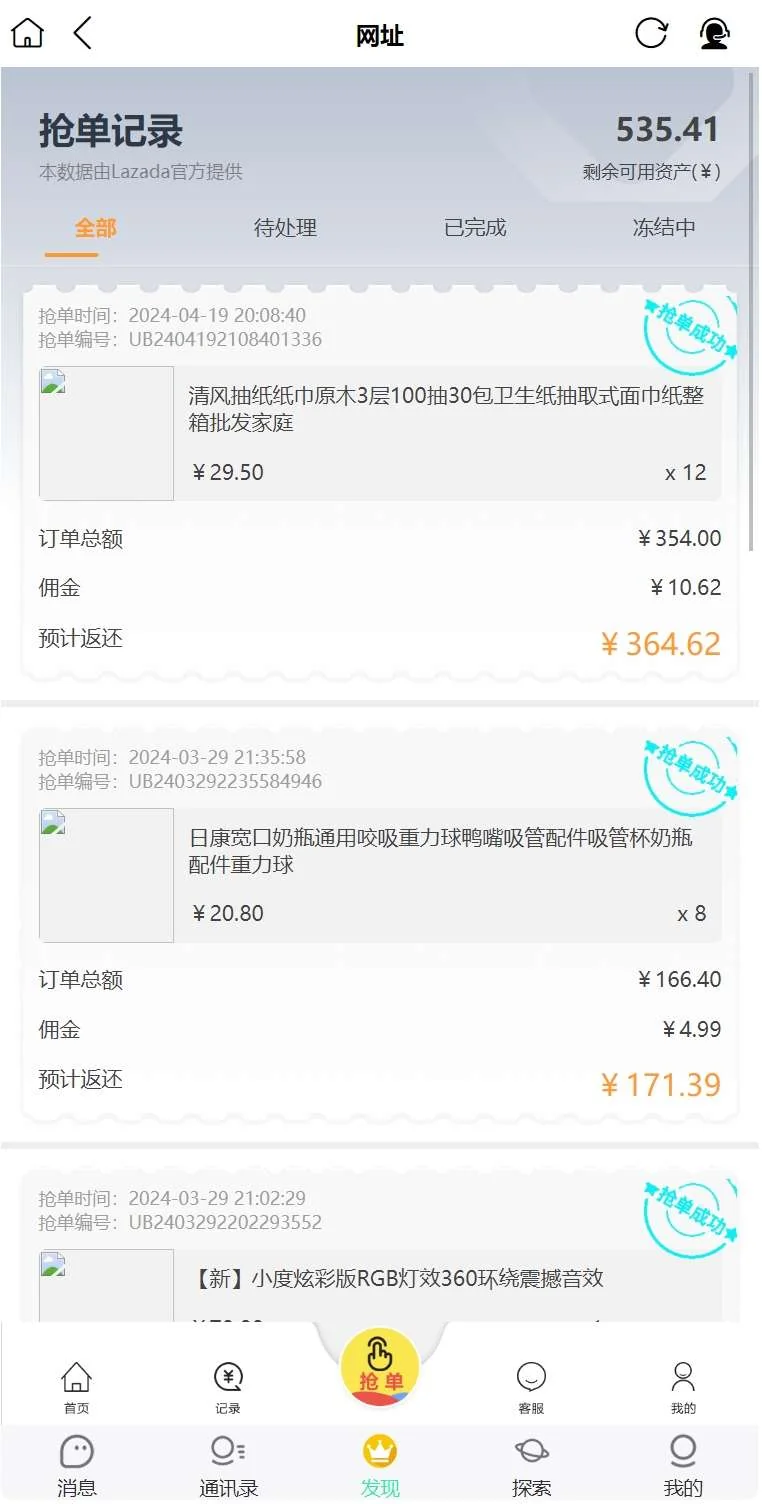Refresh the page

tap(651, 33)
